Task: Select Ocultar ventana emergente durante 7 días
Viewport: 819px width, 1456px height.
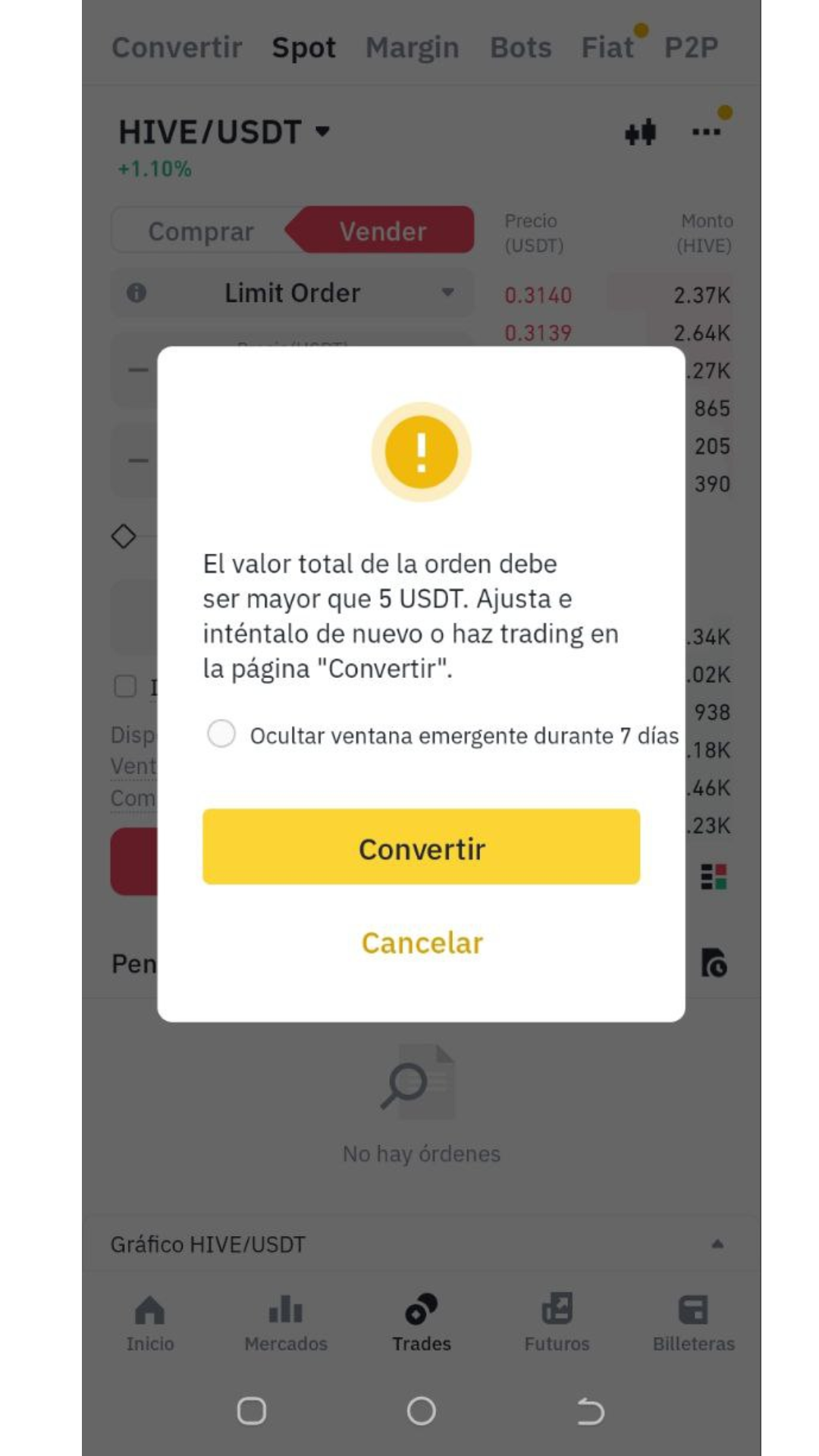Action: point(221,734)
